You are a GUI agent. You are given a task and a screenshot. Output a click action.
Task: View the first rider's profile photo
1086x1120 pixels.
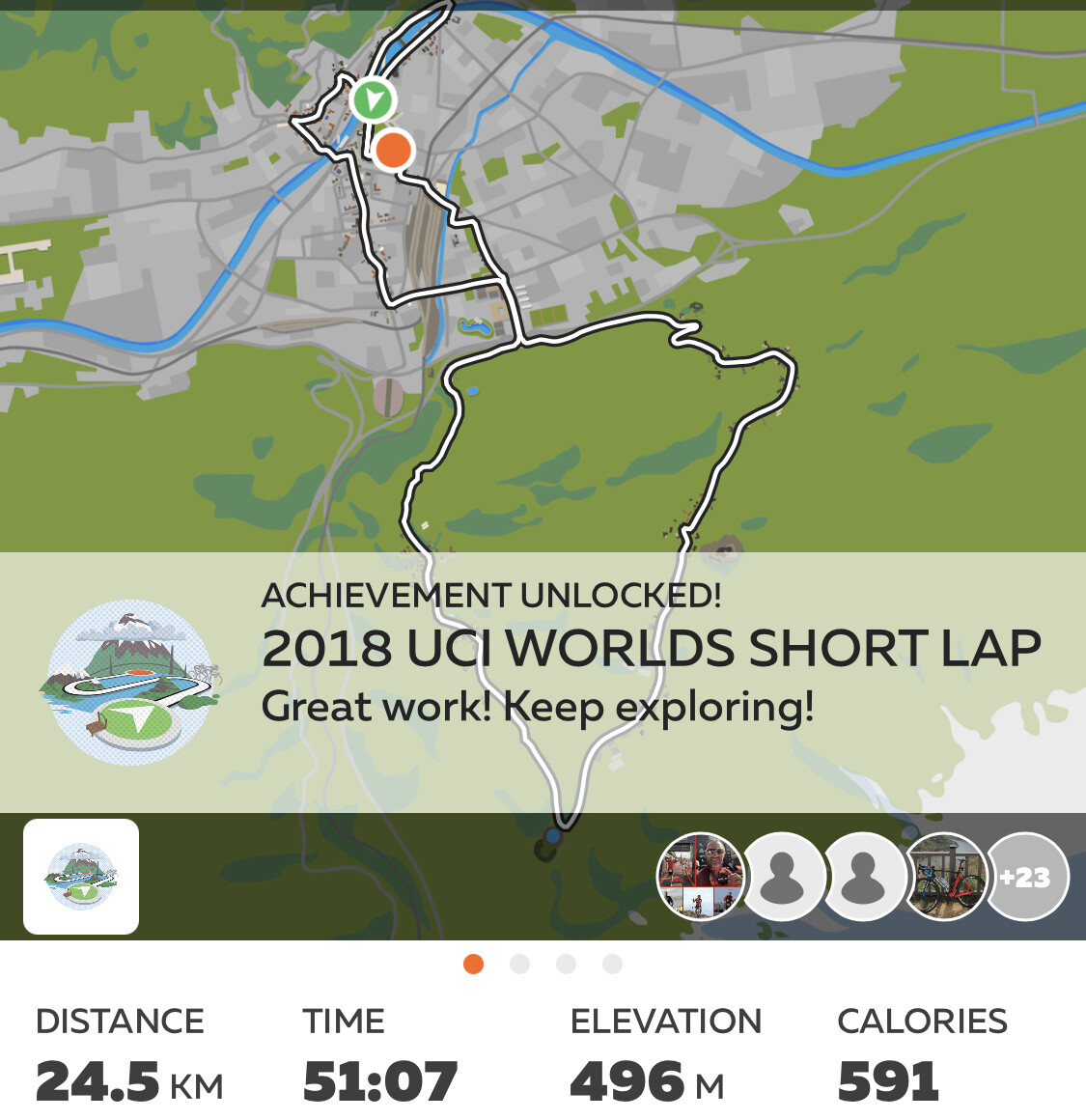tap(700, 877)
